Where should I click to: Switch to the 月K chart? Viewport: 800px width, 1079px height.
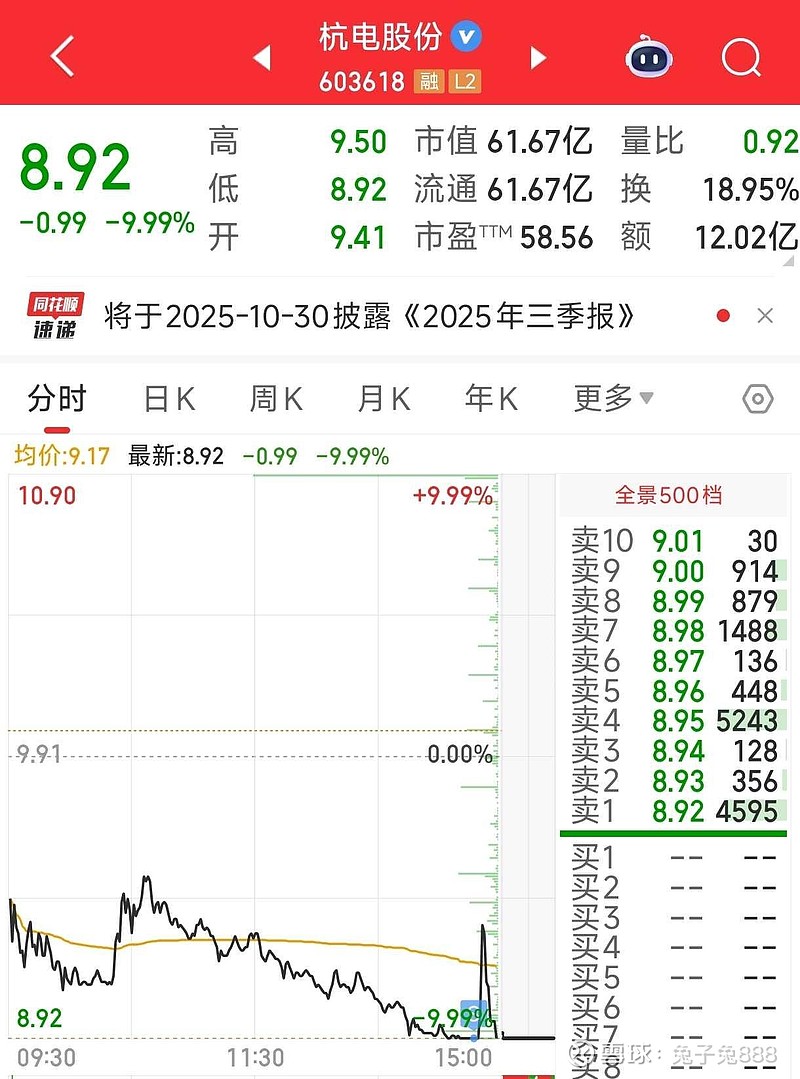[x=384, y=399]
